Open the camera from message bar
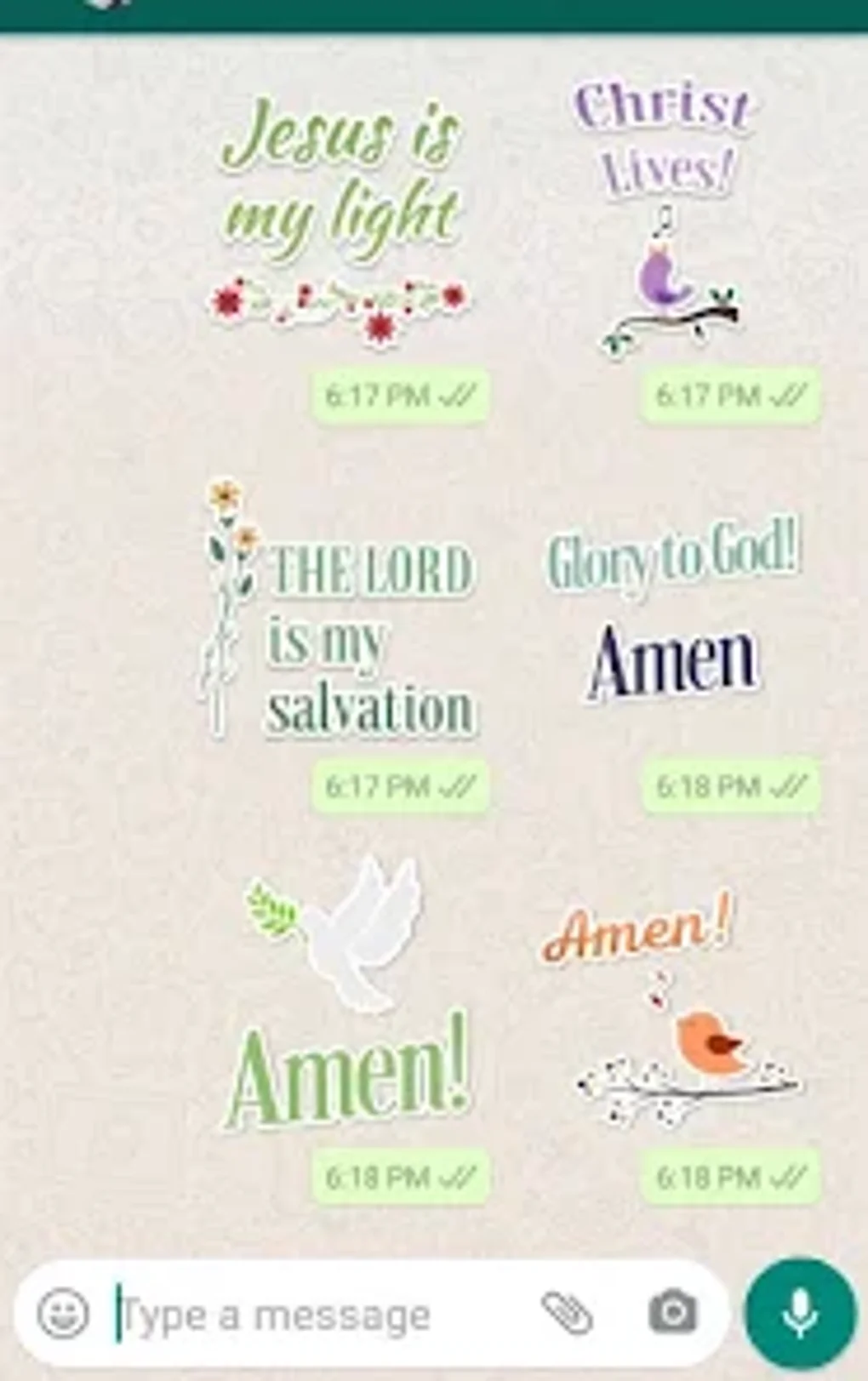The image size is (868, 1381). (x=673, y=1311)
